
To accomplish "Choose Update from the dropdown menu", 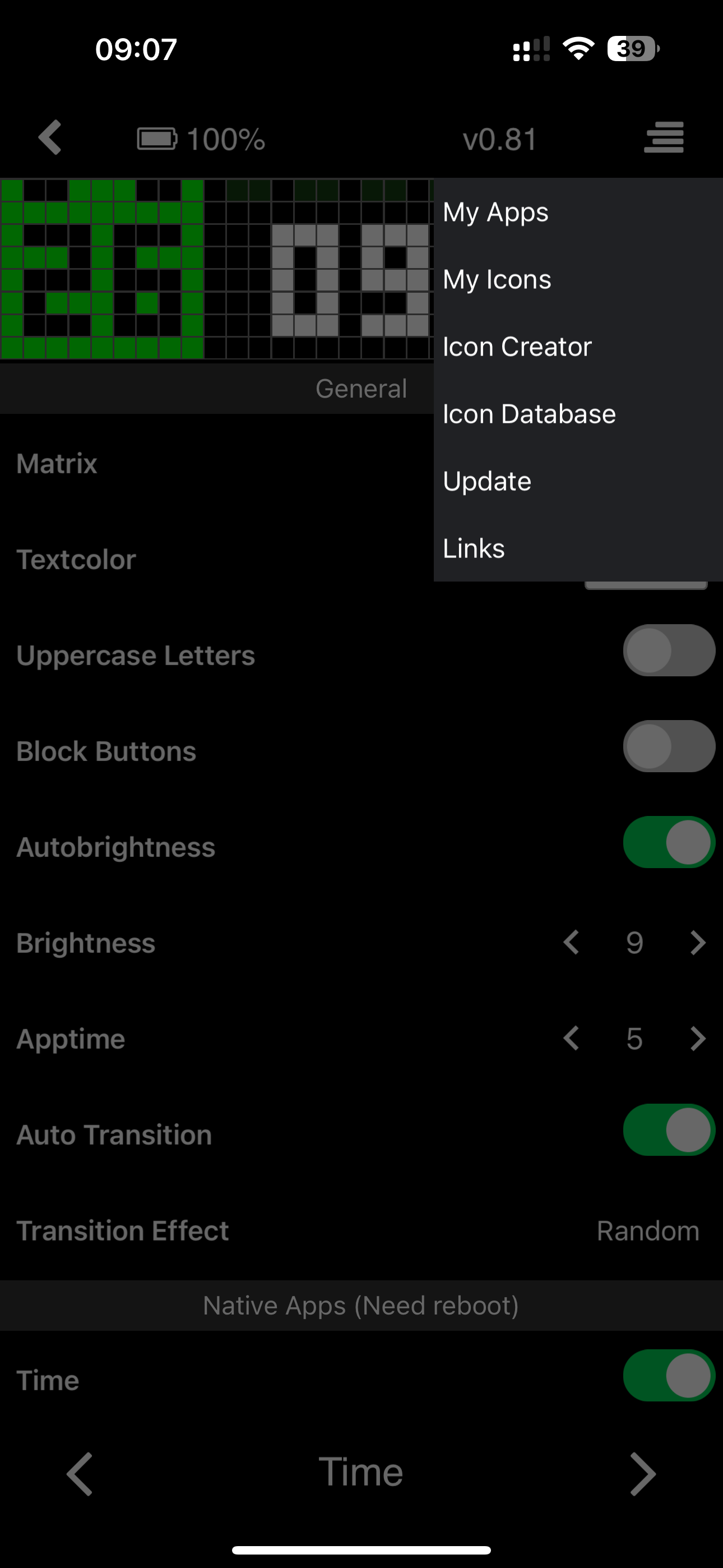I will click(x=487, y=482).
